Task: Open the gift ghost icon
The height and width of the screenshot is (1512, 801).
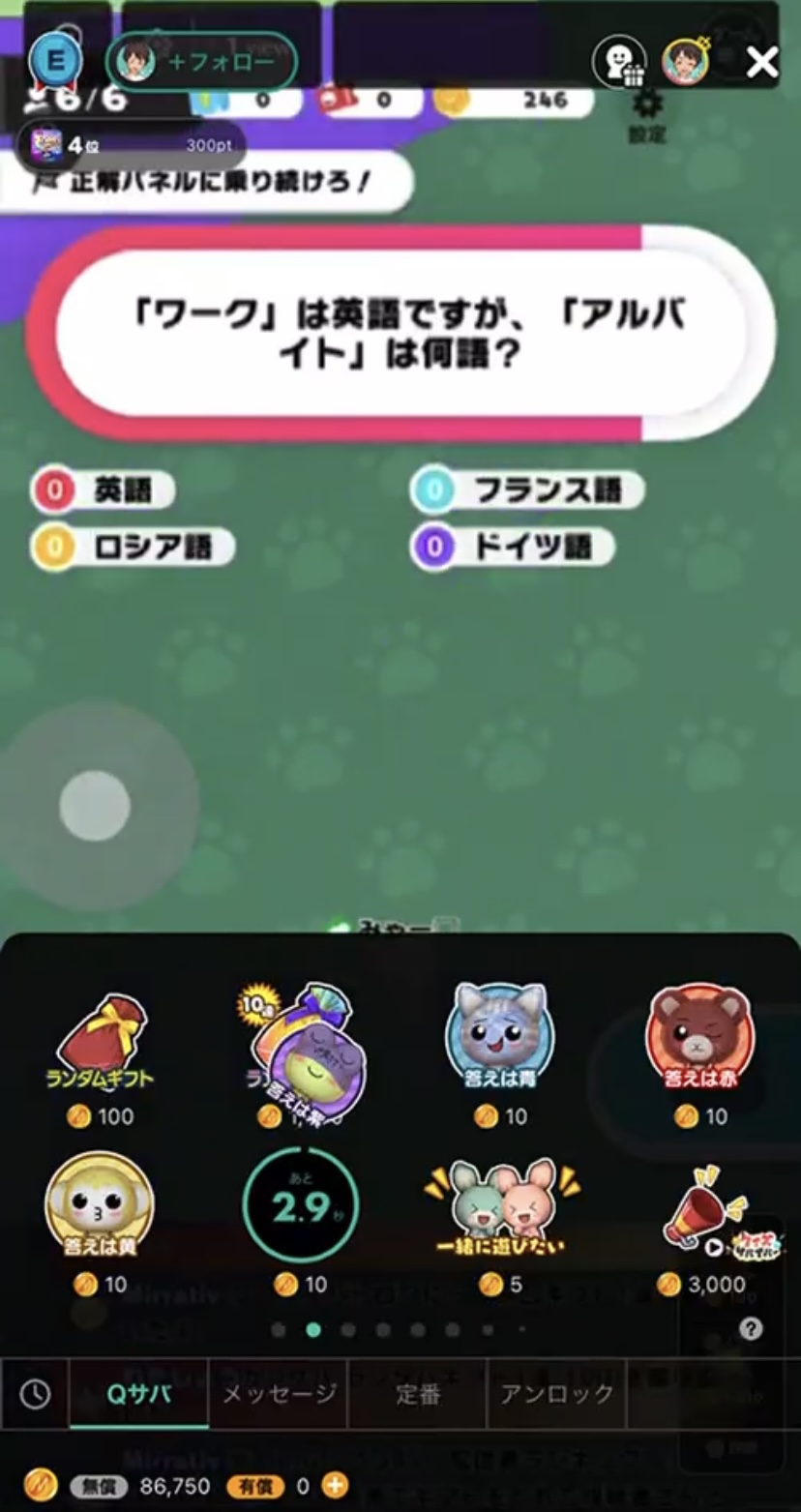Action: tap(619, 62)
